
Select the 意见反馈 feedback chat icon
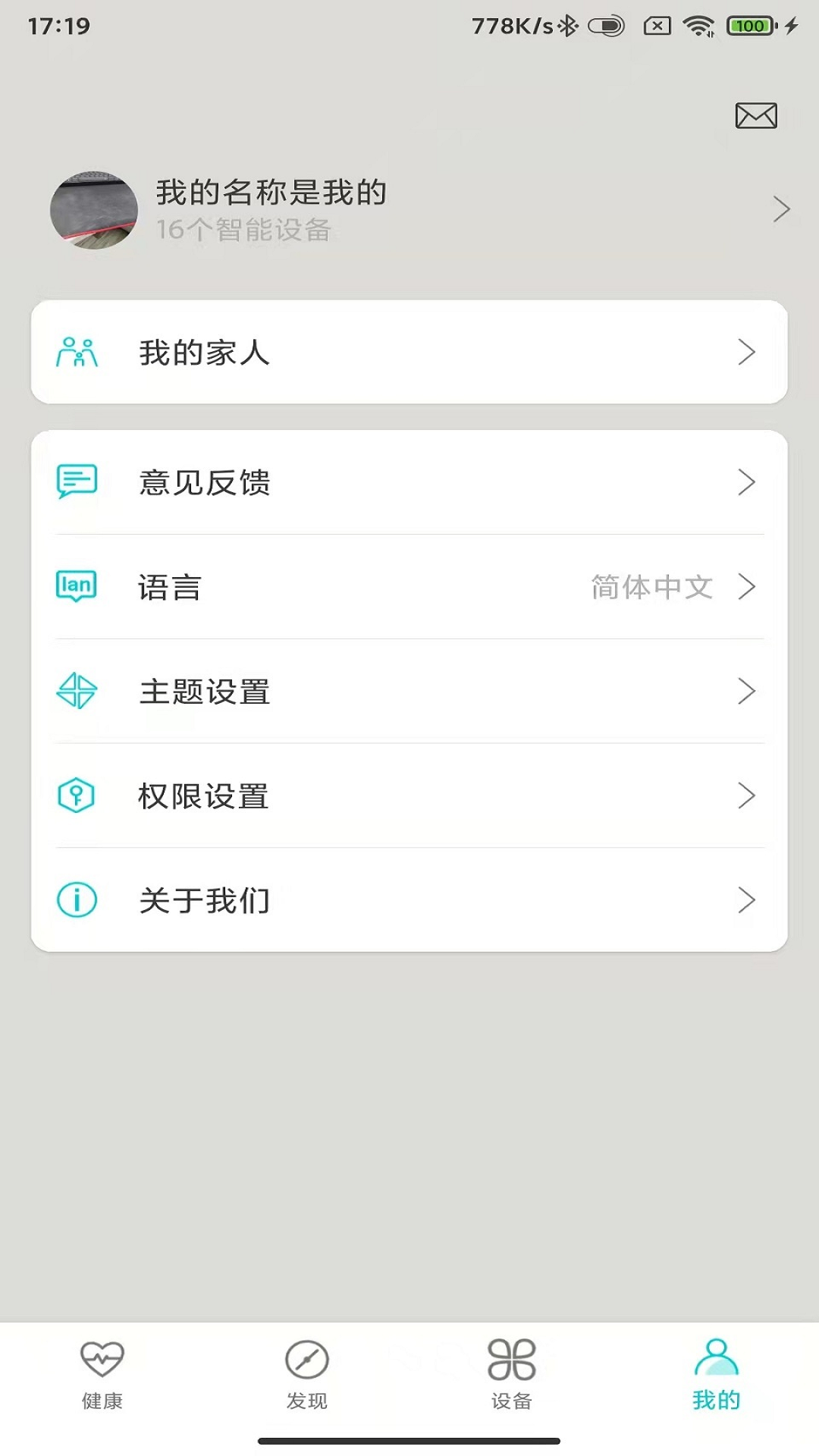(77, 482)
